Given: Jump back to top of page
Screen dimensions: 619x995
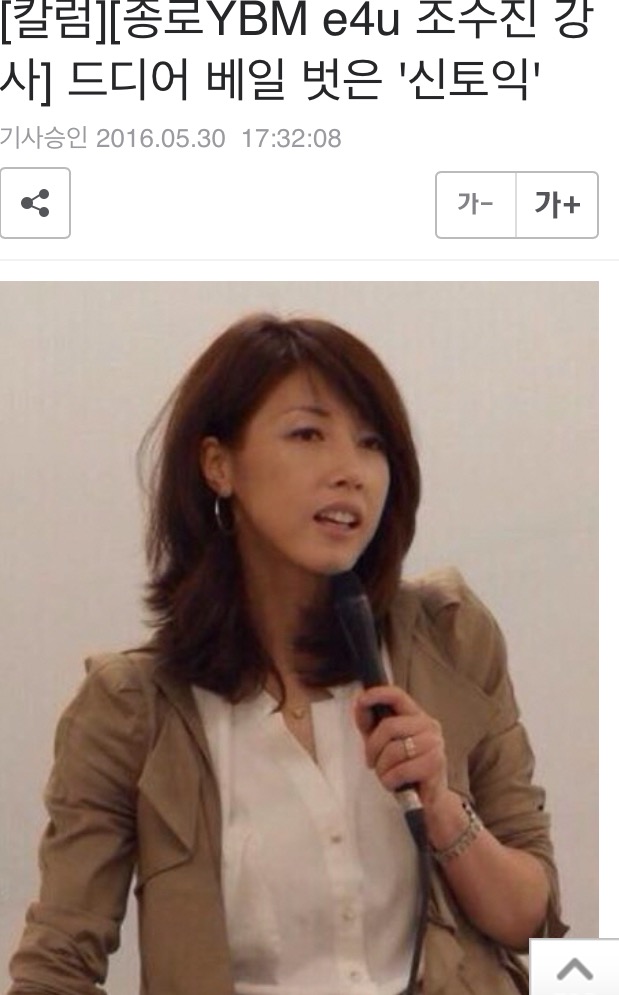Looking at the screenshot, I should (575, 967).
